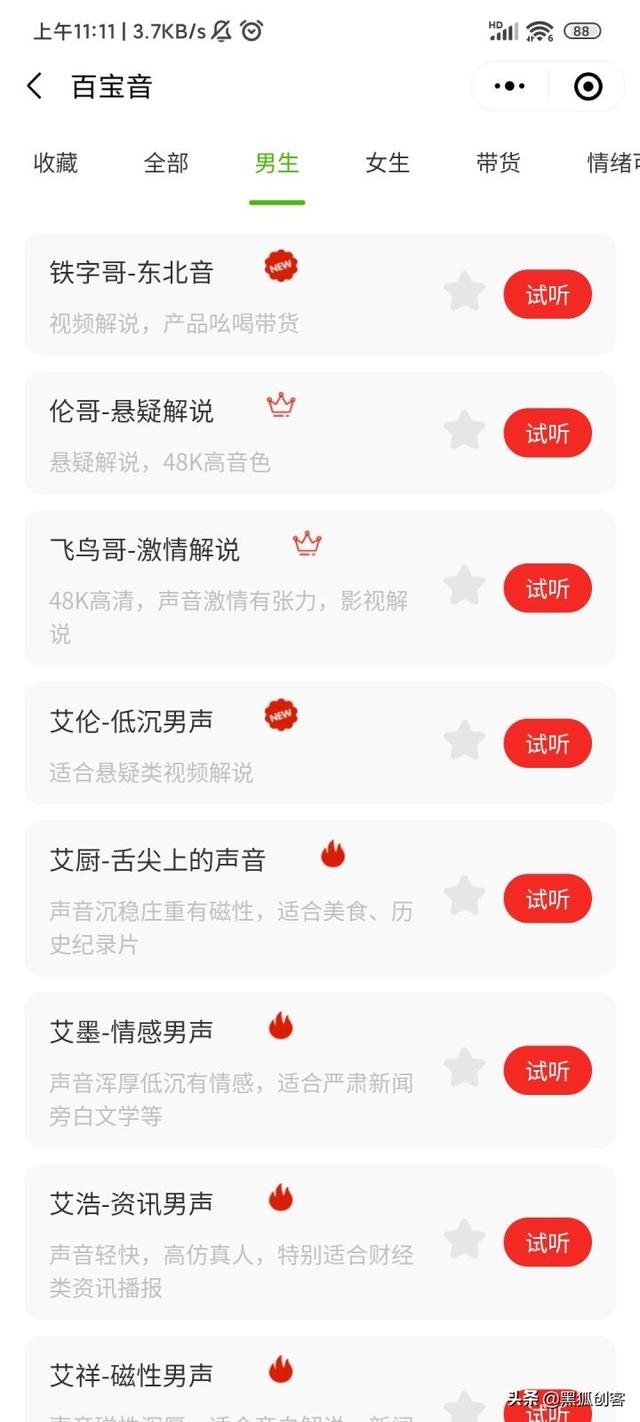The height and width of the screenshot is (1422, 640).
Task: Star the 伦哥-悬疑解说 voice
Action: click(x=464, y=431)
